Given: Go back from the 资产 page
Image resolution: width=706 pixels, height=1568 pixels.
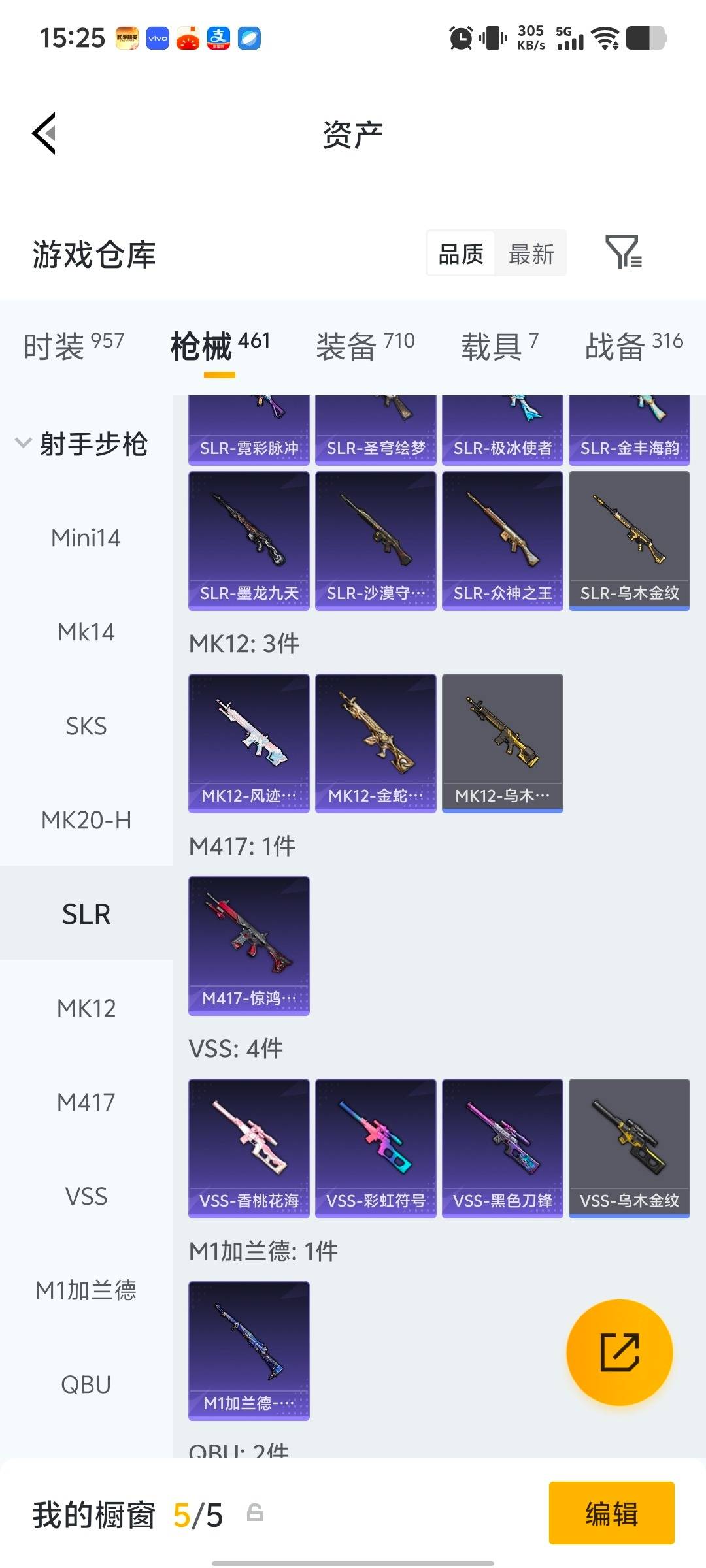Looking at the screenshot, I should [x=44, y=133].
